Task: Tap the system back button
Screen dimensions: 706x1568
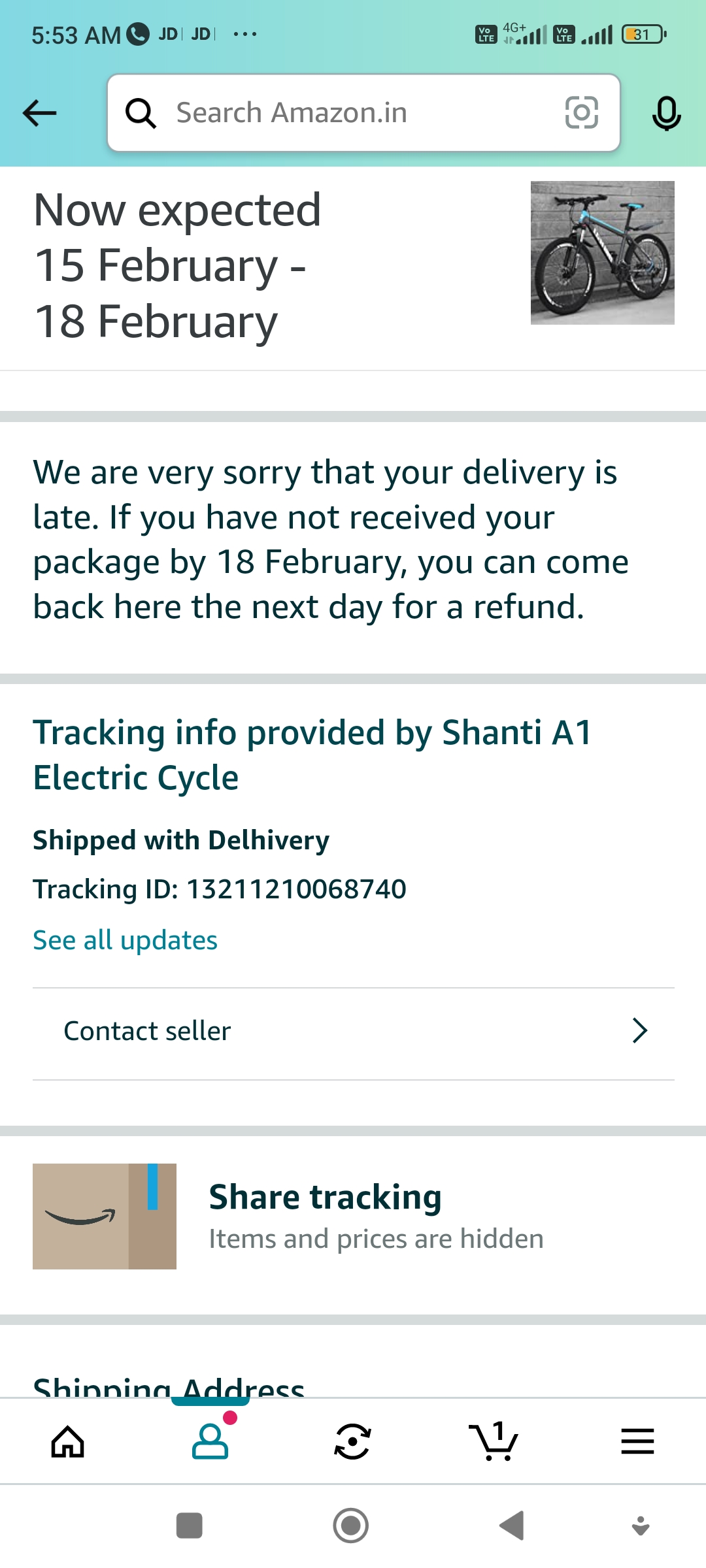Action: point(512,1526)
